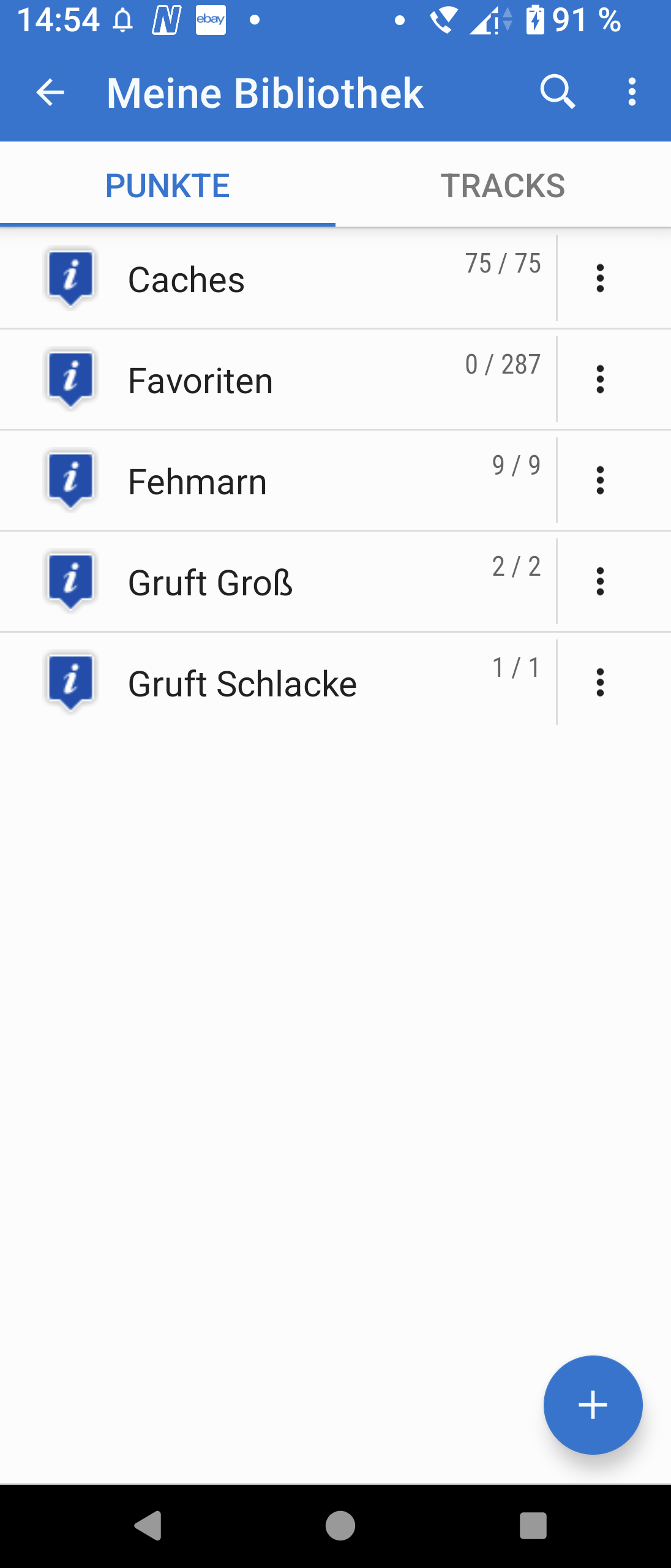Show more options for Fehmarn
The width and height of the screenshot is (671, 1568).
coord(600,481)
